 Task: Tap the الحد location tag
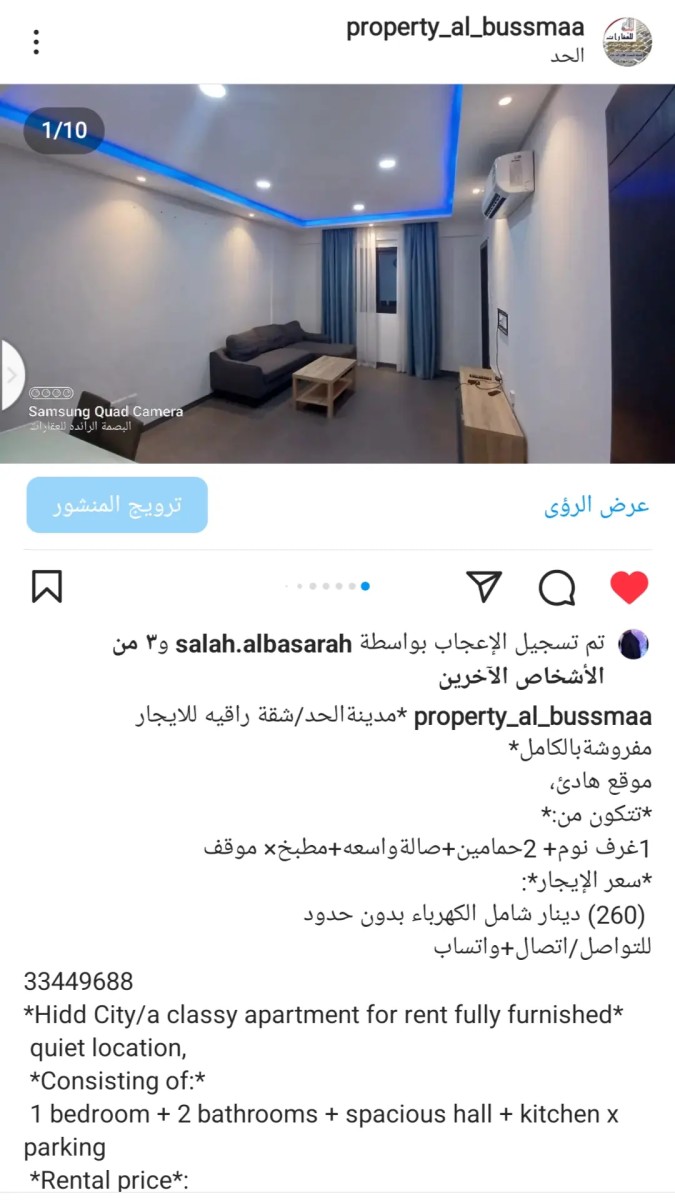[568, 56]
